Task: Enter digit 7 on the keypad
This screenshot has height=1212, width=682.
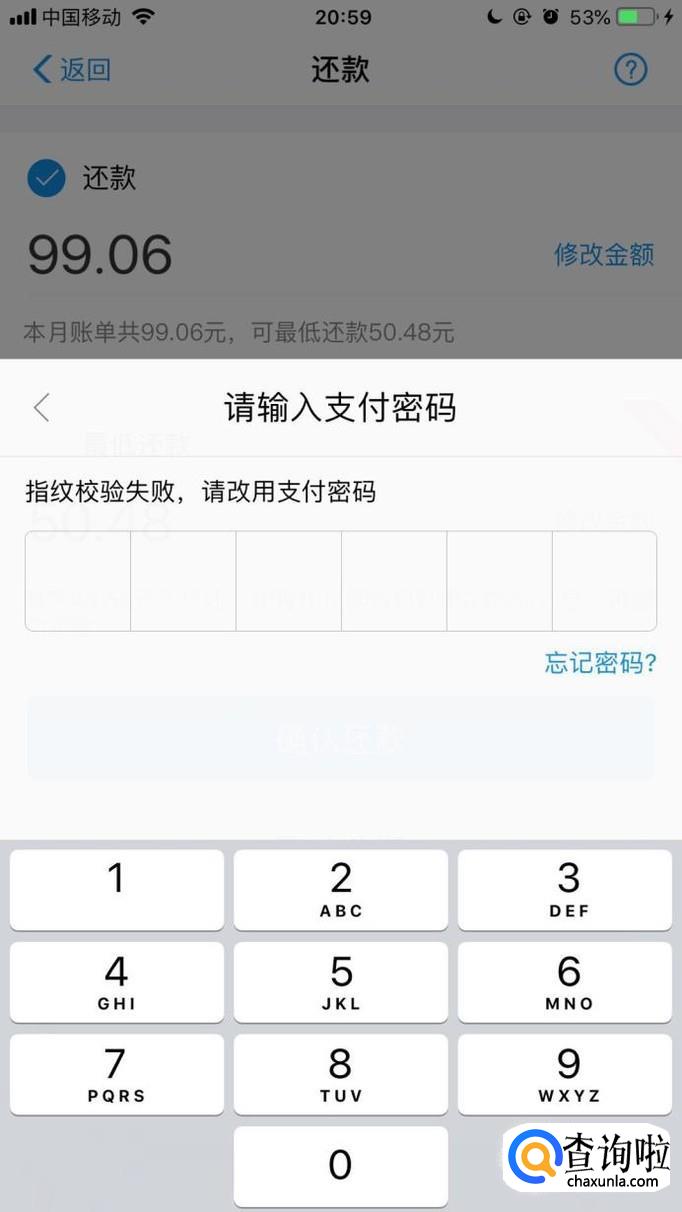Action: point(117,1074)
